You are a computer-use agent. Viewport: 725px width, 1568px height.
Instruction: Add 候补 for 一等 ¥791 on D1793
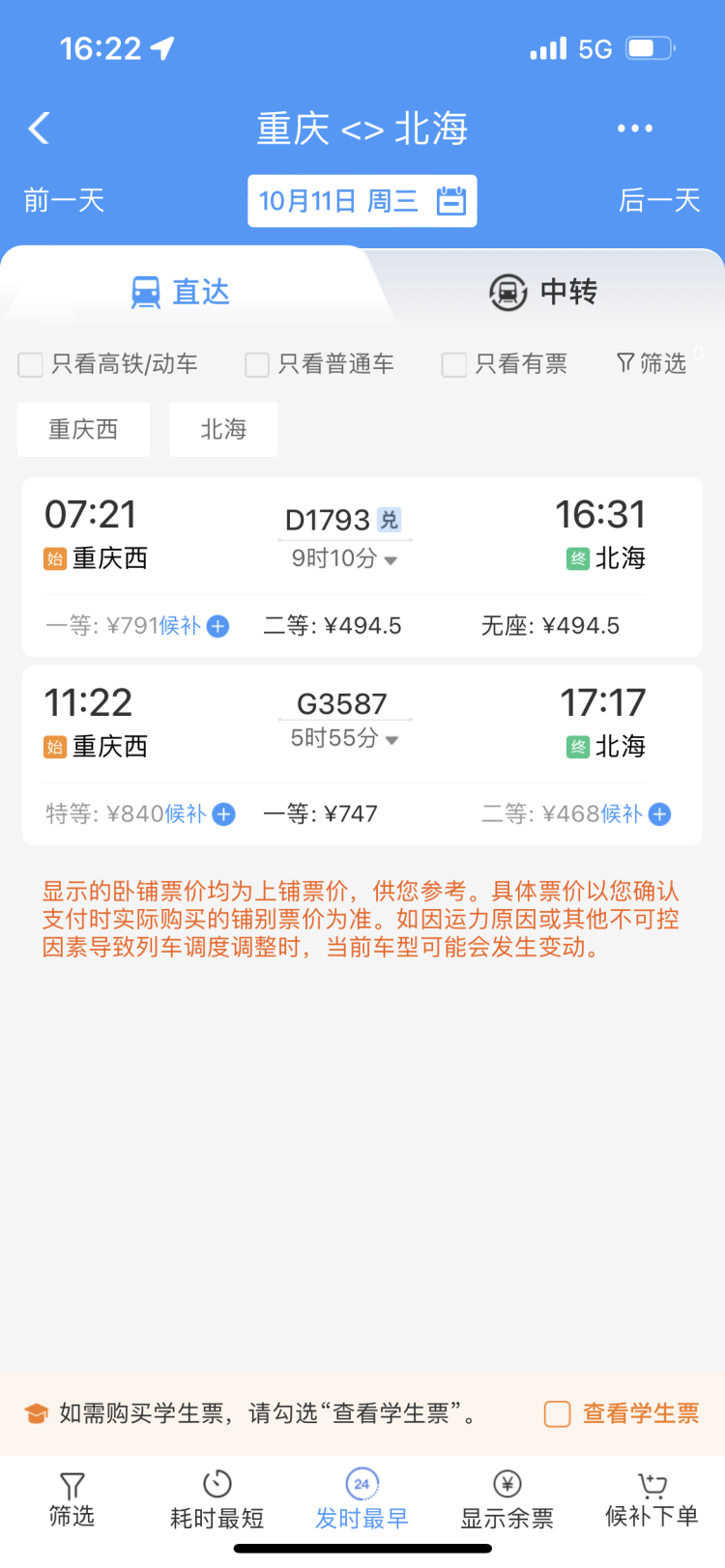[x=218, y=626]
